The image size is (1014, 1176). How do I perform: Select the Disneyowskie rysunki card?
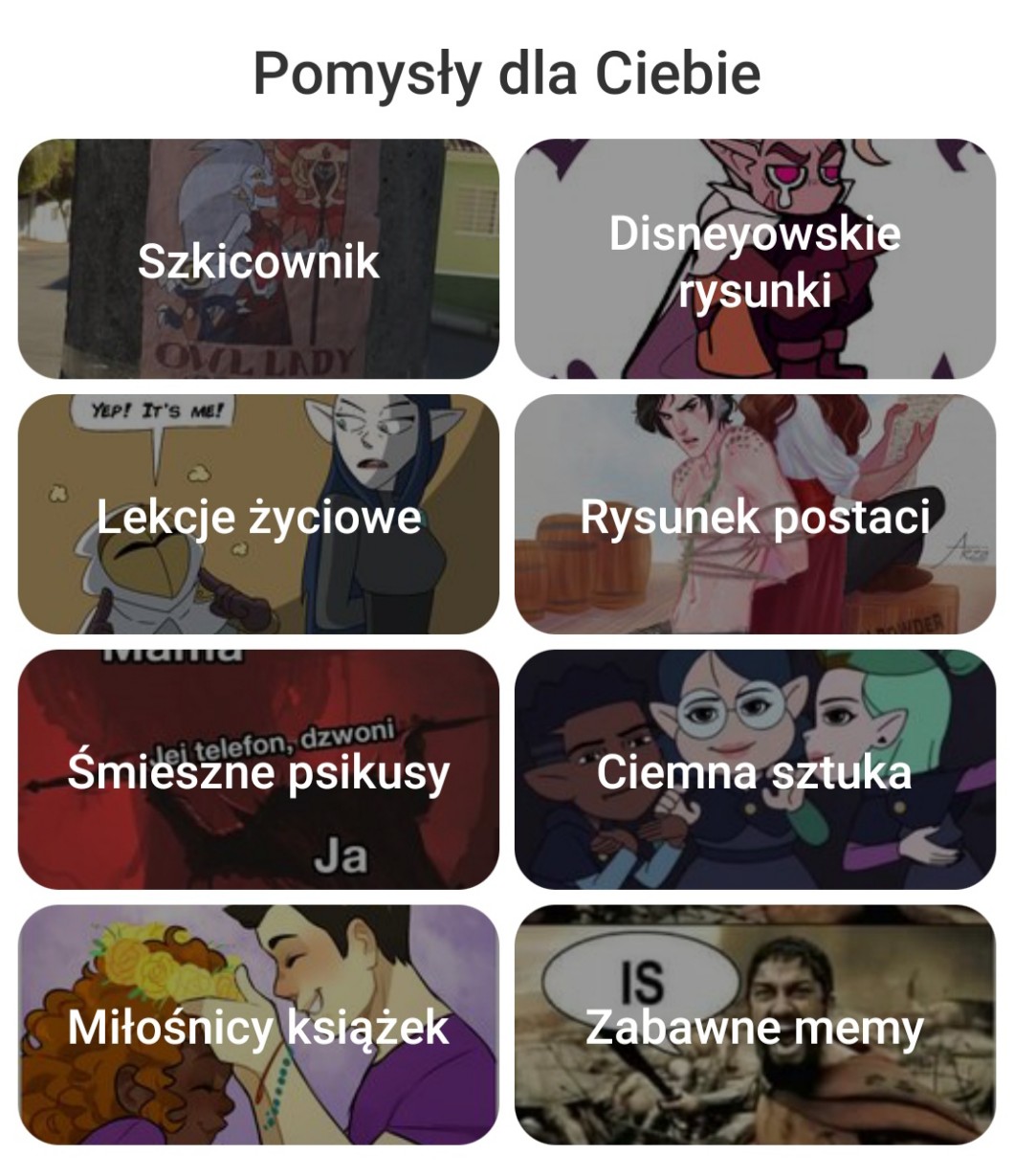(755, 259)
